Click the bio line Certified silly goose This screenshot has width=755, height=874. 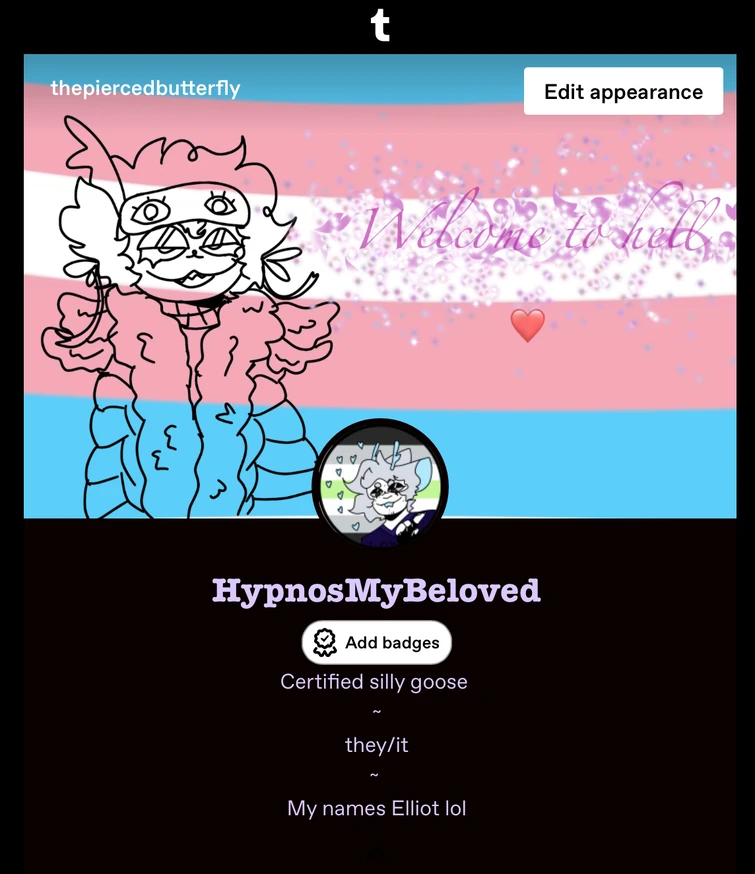376,681
